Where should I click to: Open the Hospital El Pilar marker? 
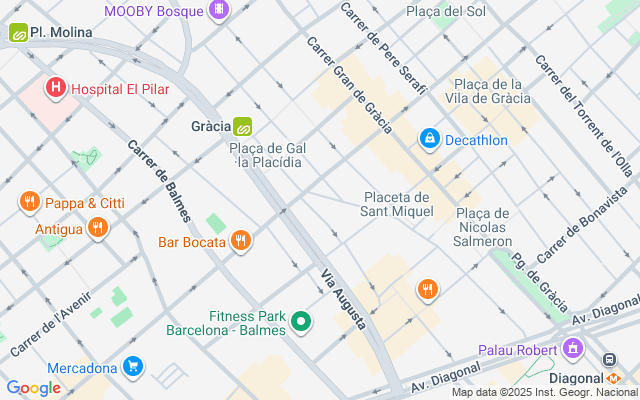tap(56, 88)
